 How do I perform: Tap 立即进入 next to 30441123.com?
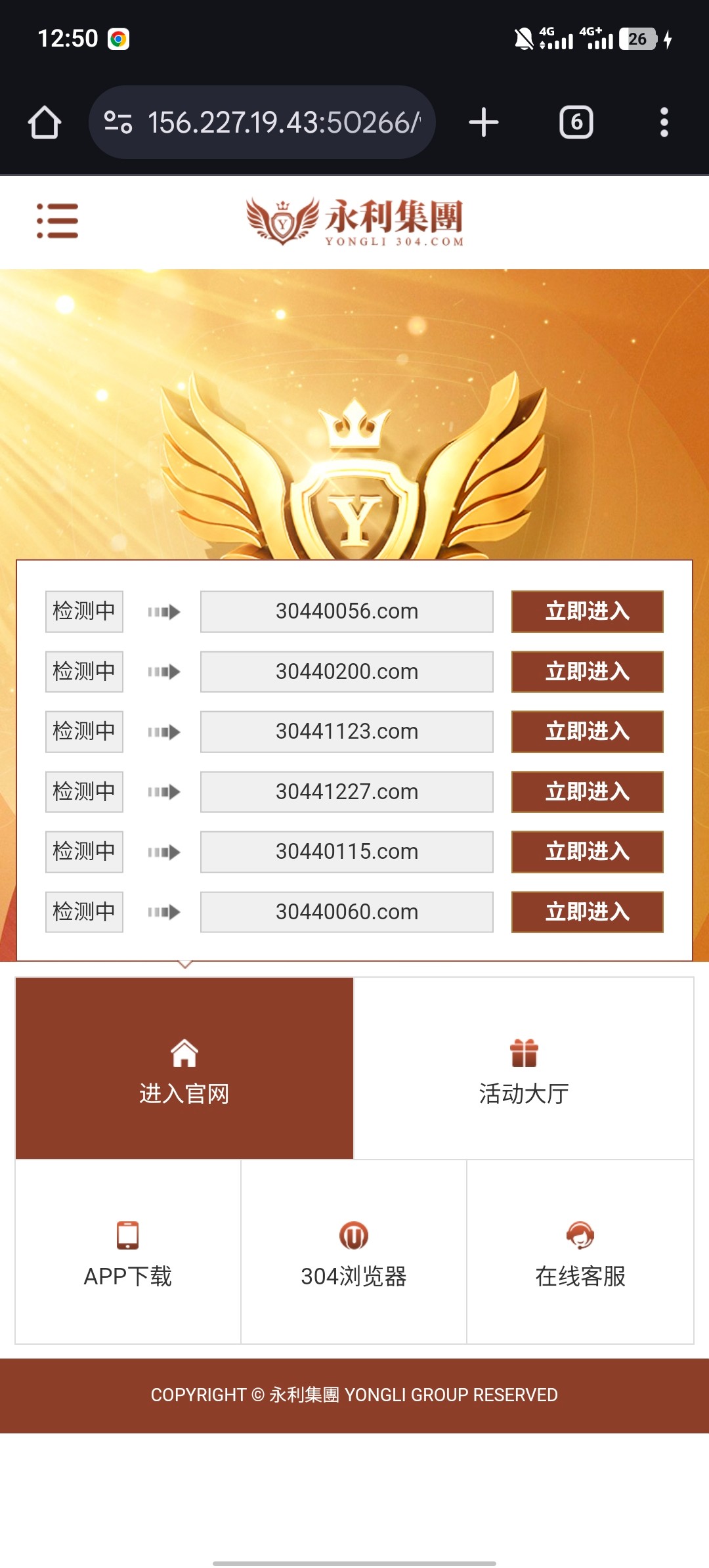click(587, 731)
